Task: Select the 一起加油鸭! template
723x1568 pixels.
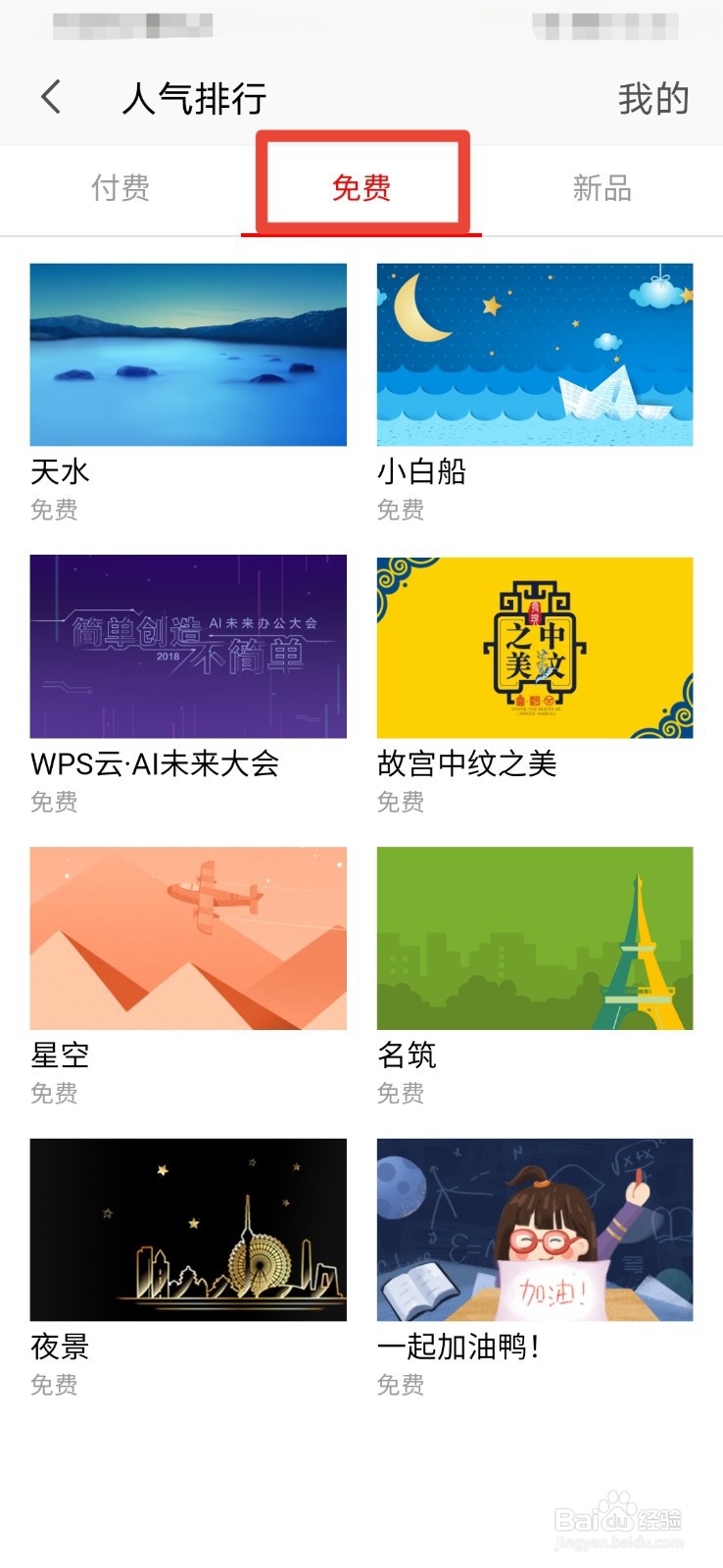Action: [x=535, y=1230]
